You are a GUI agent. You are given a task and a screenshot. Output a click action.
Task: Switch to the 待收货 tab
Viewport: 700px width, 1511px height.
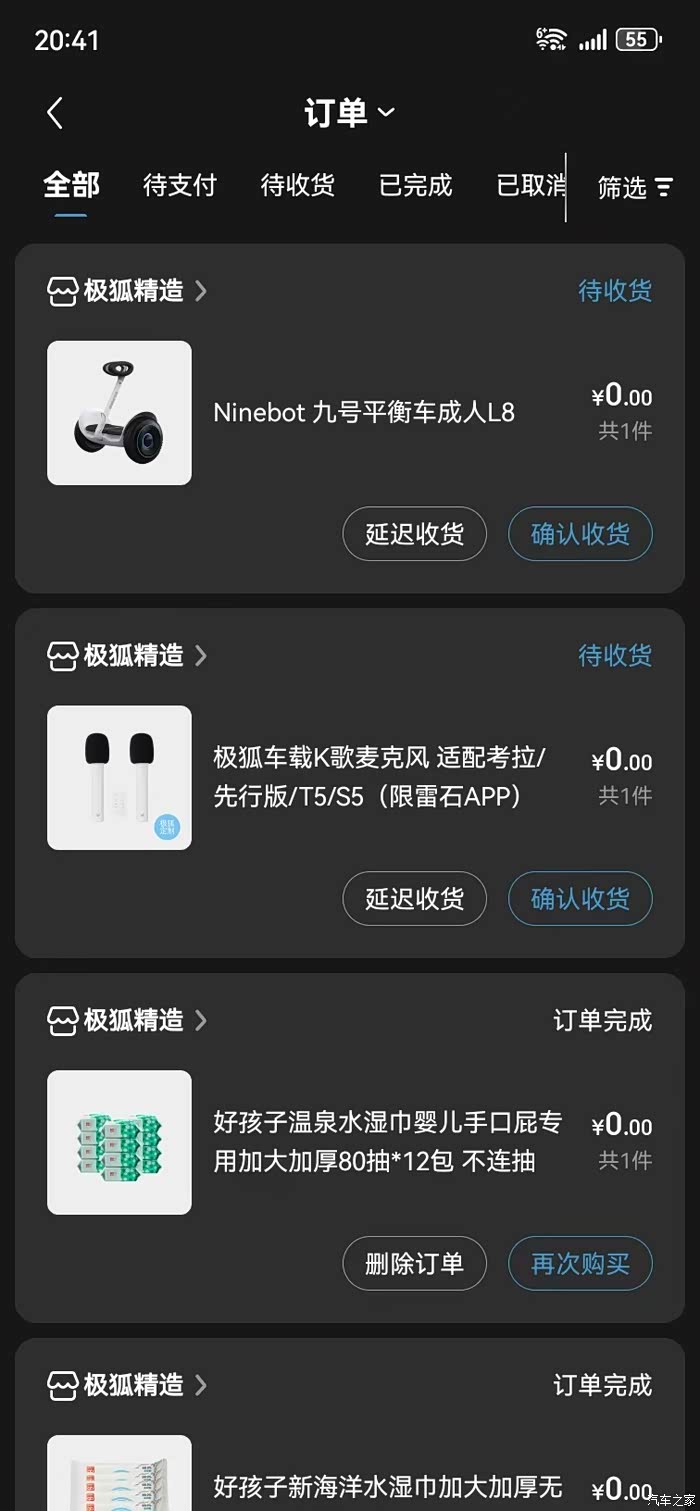pyautogui.click(x=298, y=186)
